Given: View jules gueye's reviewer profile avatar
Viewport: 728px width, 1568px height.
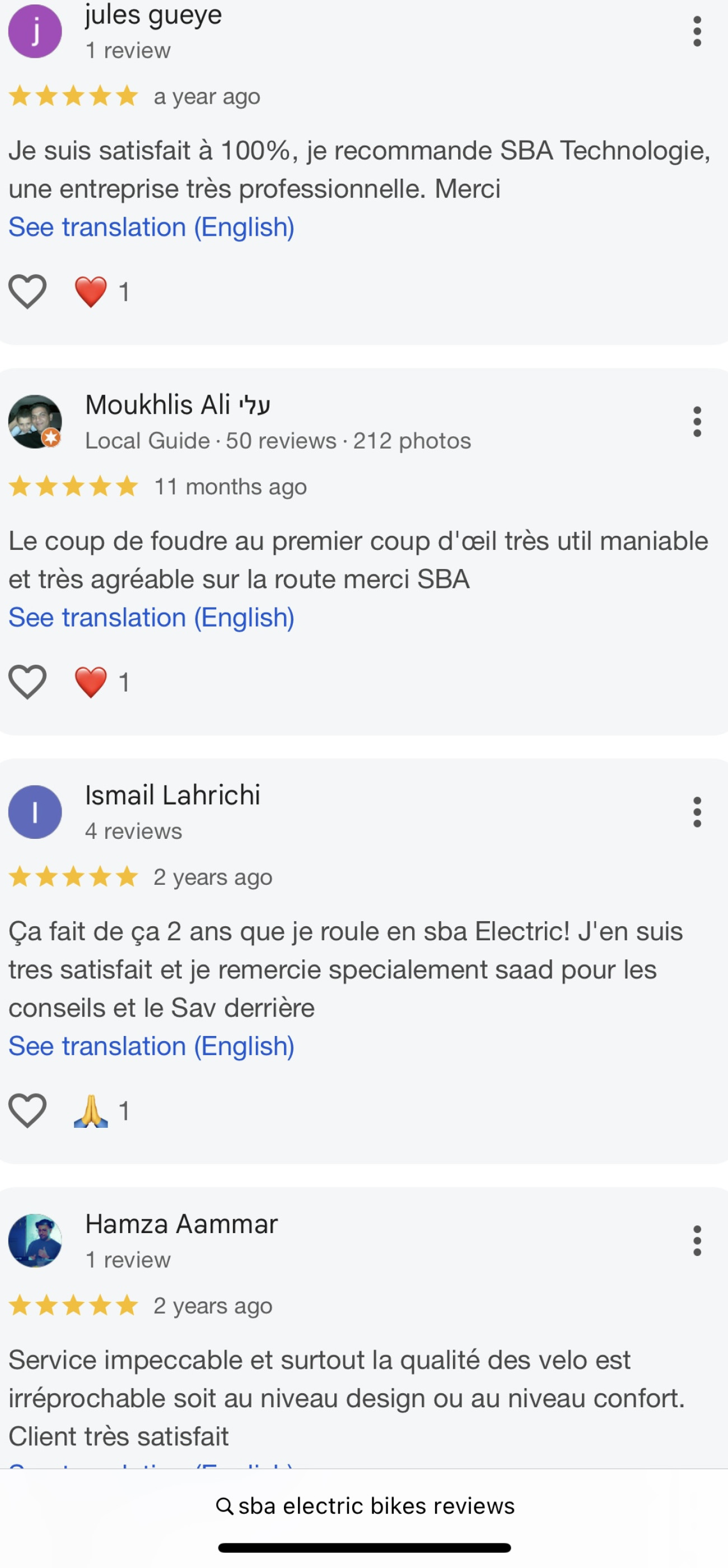Looking at the screenshot, I should coord(35,32).
